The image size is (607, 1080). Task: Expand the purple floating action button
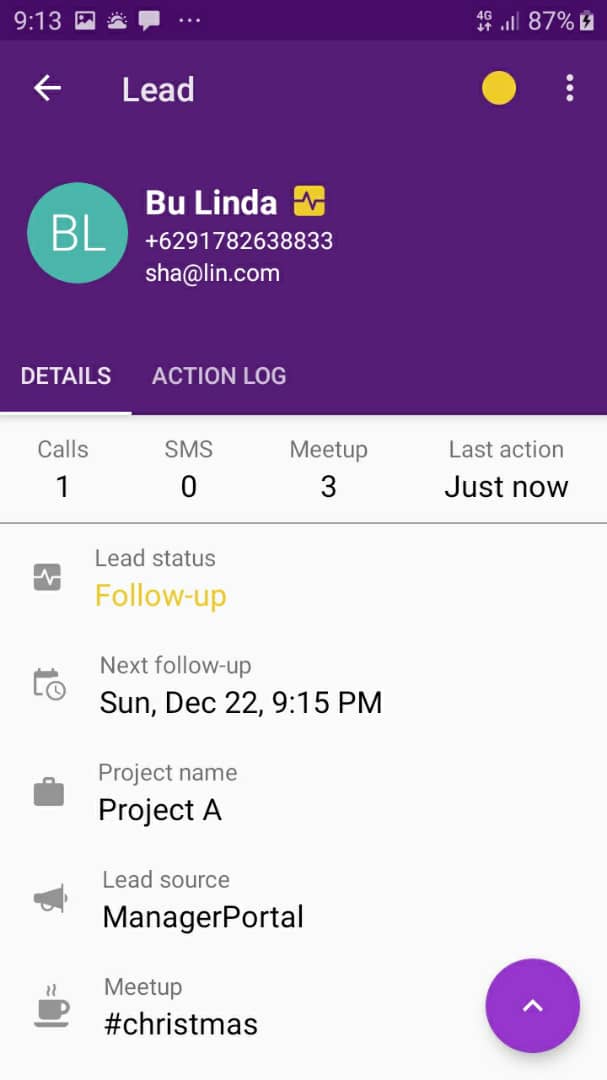[532, 1006]
